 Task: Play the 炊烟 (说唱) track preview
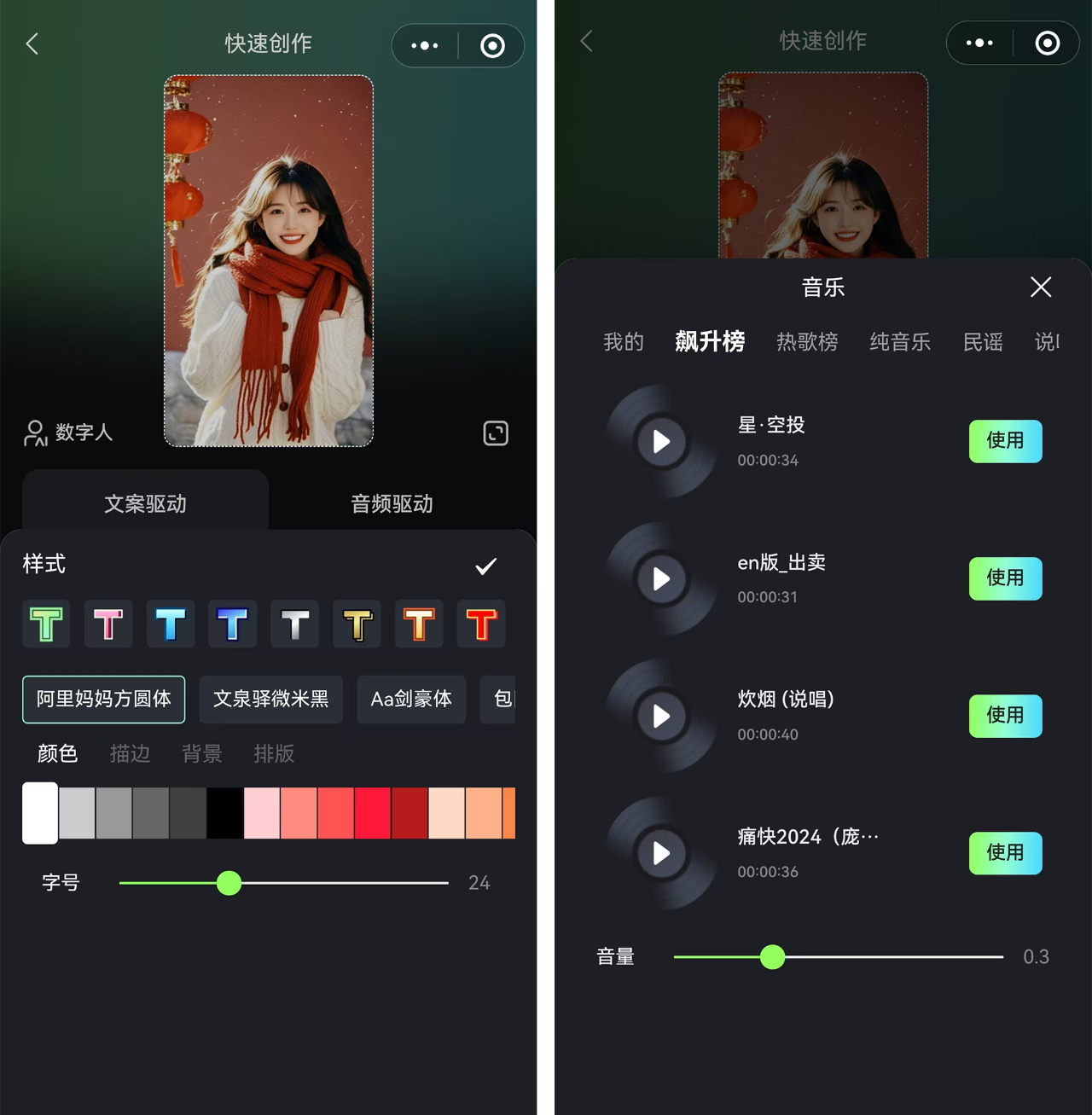tap(661, 717)
